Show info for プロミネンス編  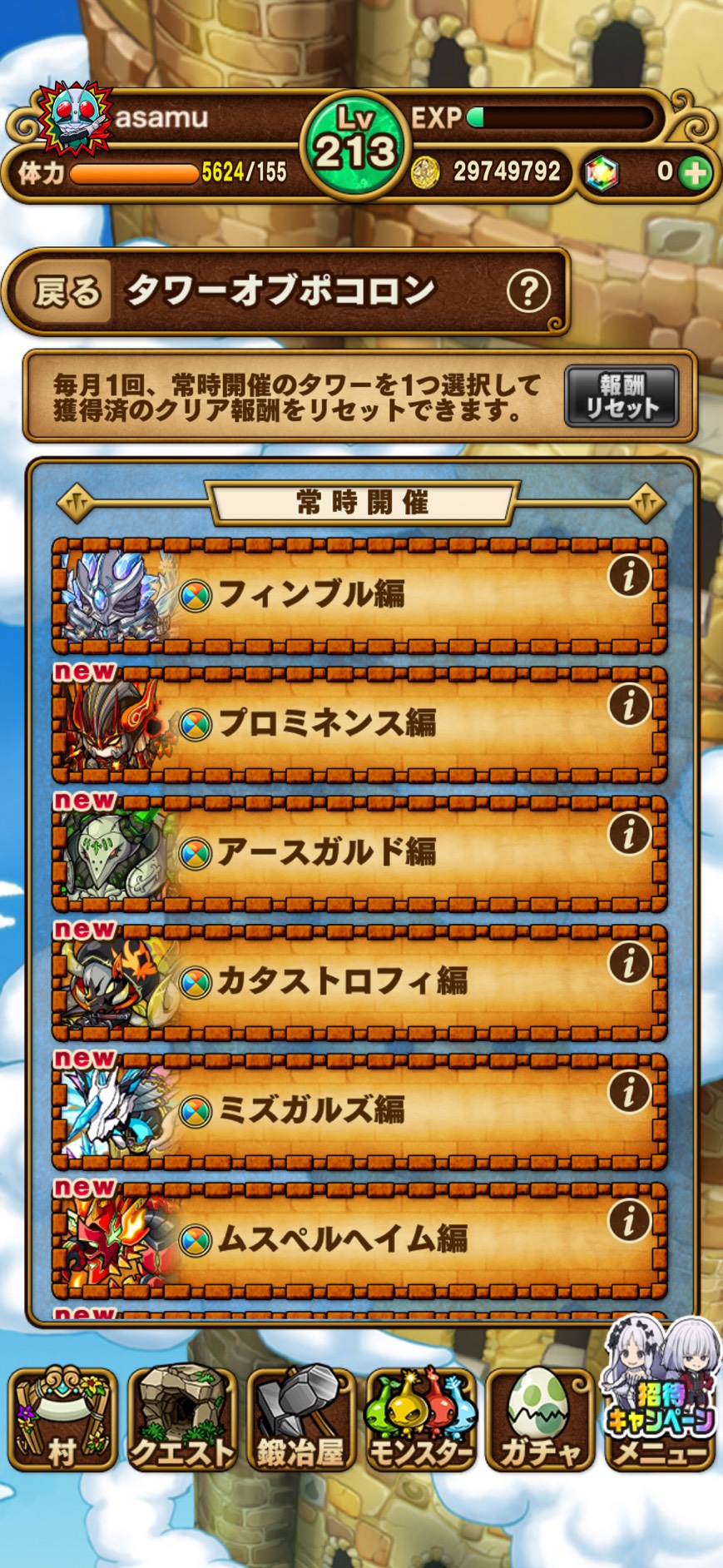click(x=629, y=704)
